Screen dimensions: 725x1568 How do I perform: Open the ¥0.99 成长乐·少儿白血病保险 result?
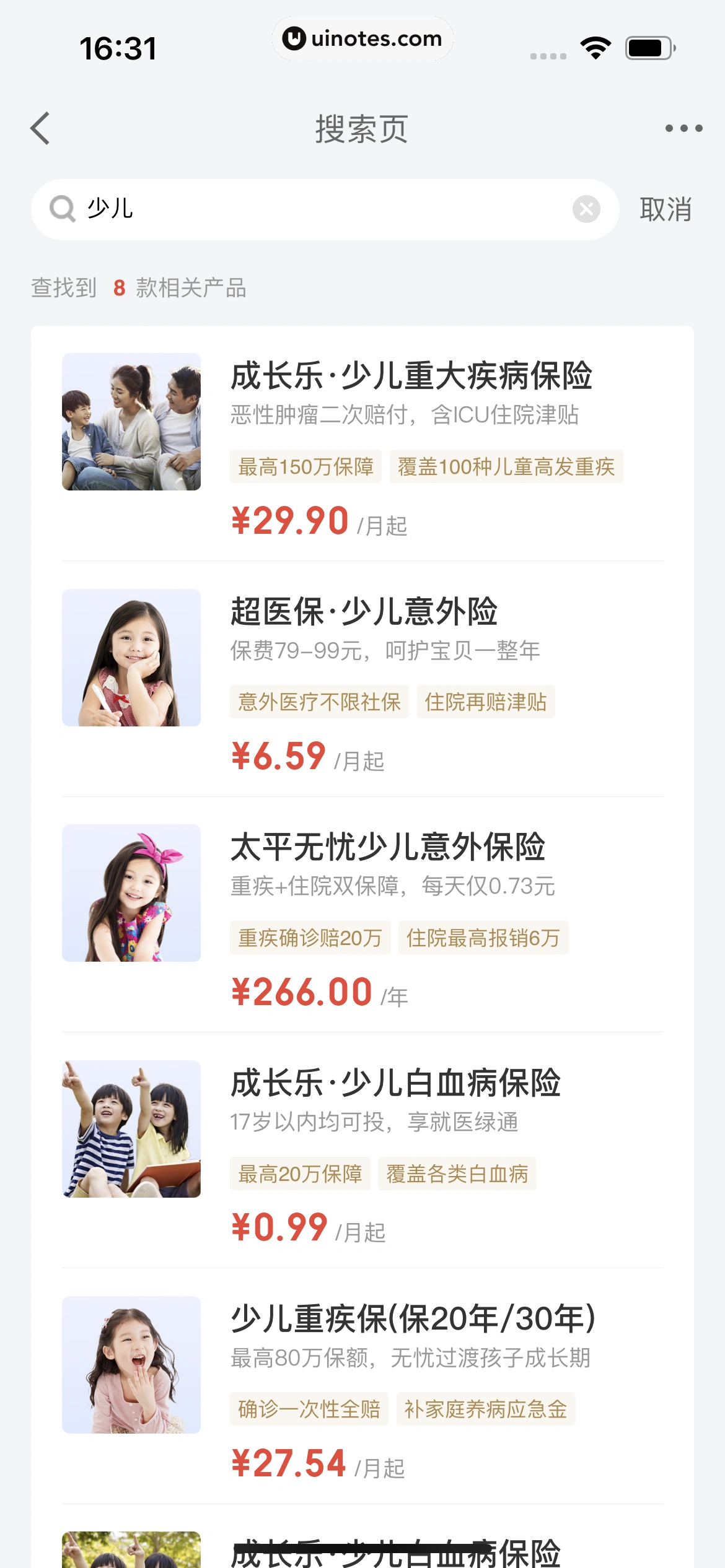(395, 1084)
